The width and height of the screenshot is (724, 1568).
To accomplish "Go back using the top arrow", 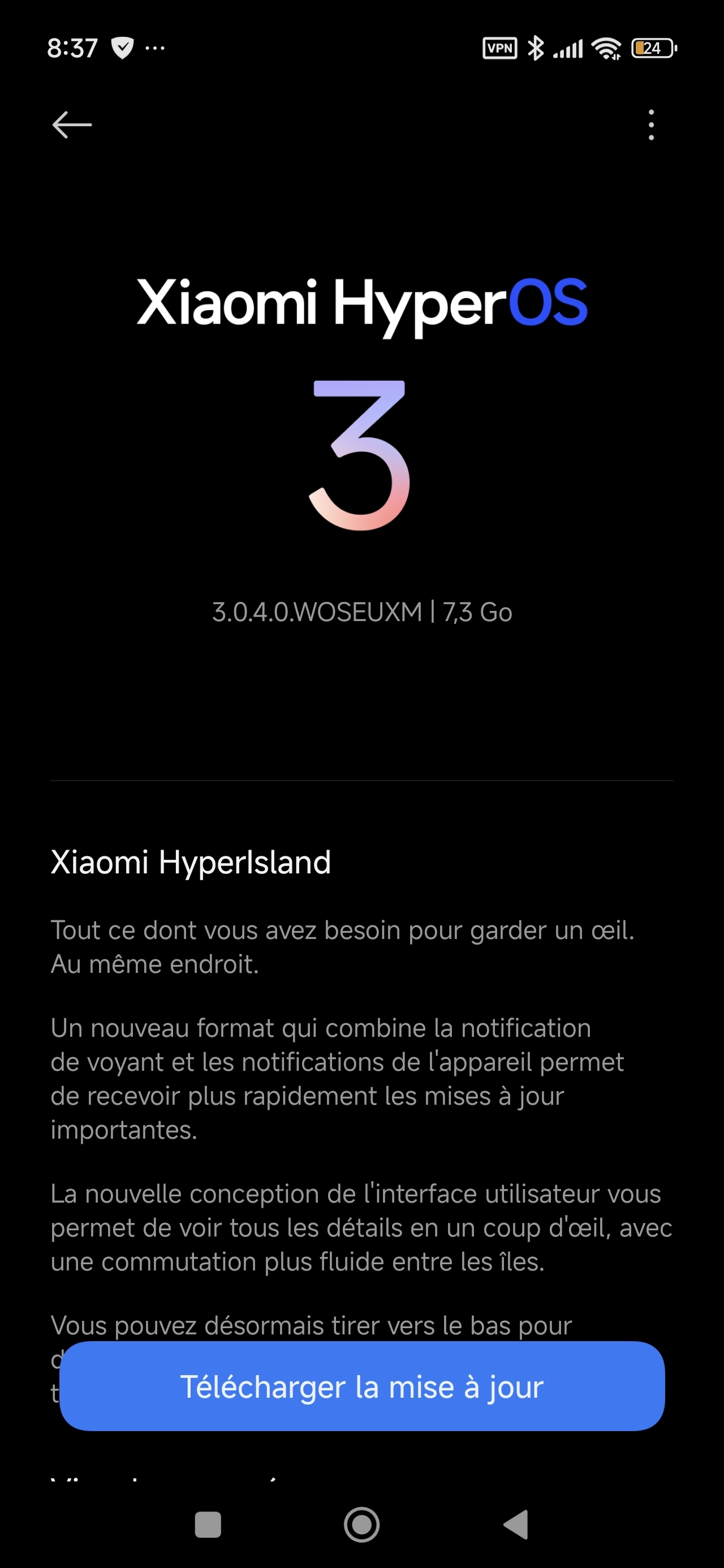I will click(72, 125).
